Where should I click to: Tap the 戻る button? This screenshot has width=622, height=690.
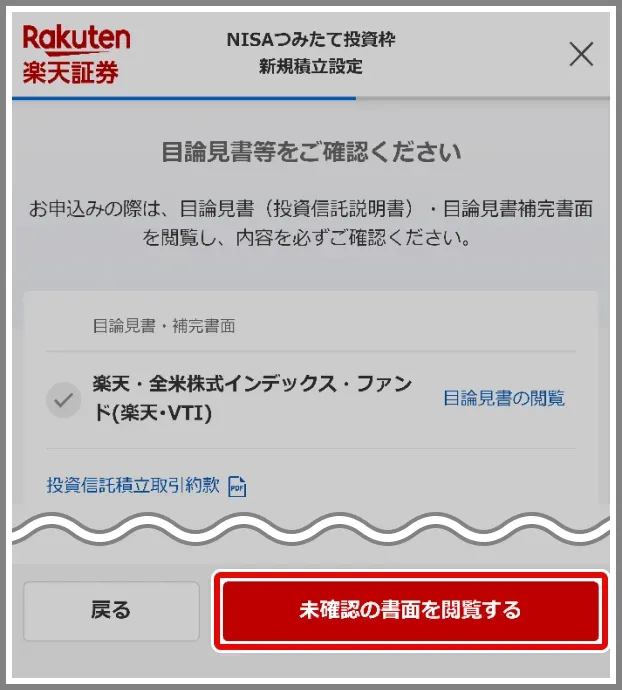[x=111, y=611]
